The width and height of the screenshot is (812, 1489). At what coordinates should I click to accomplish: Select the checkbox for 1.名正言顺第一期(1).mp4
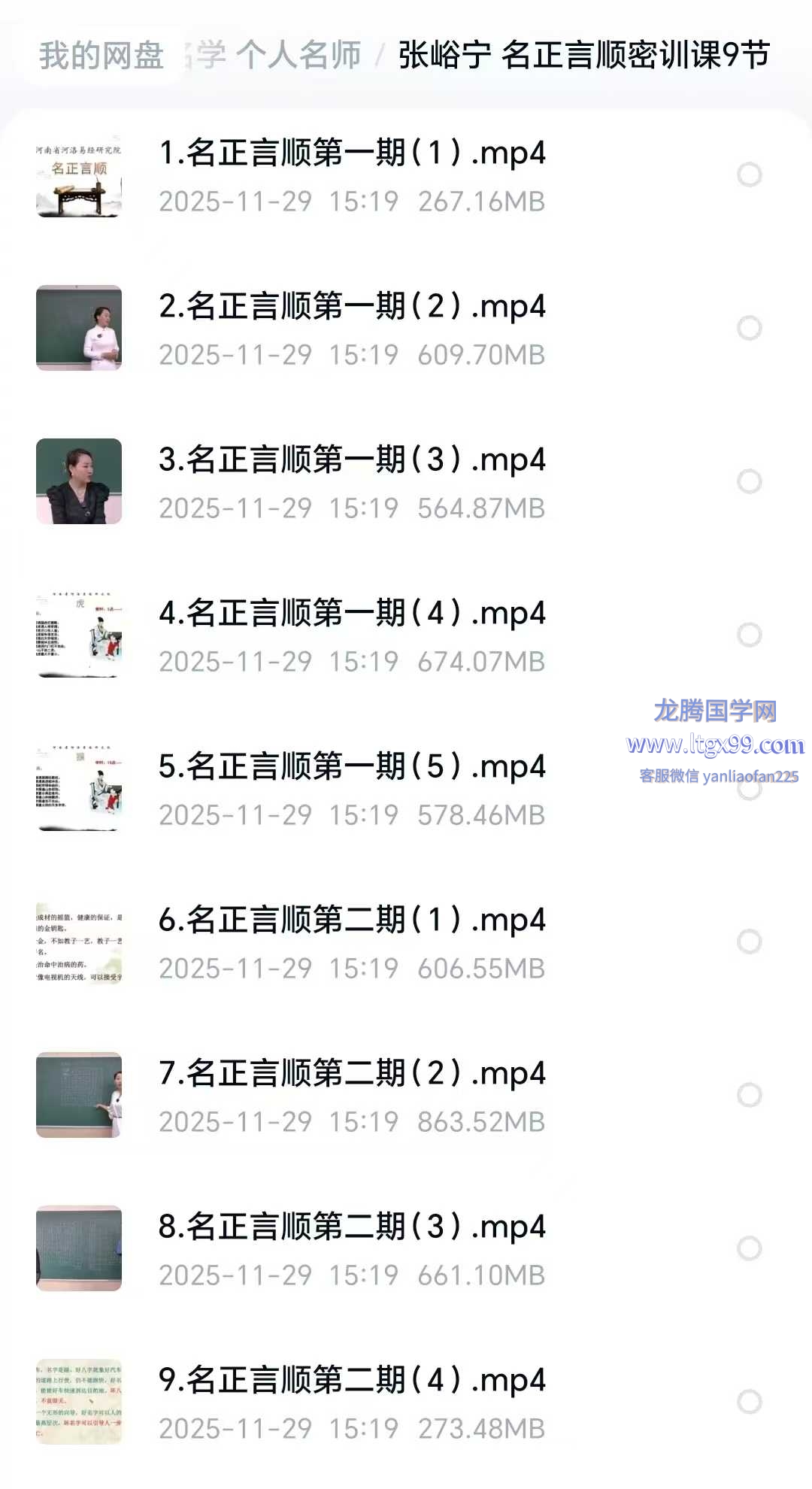pos(750,174)
